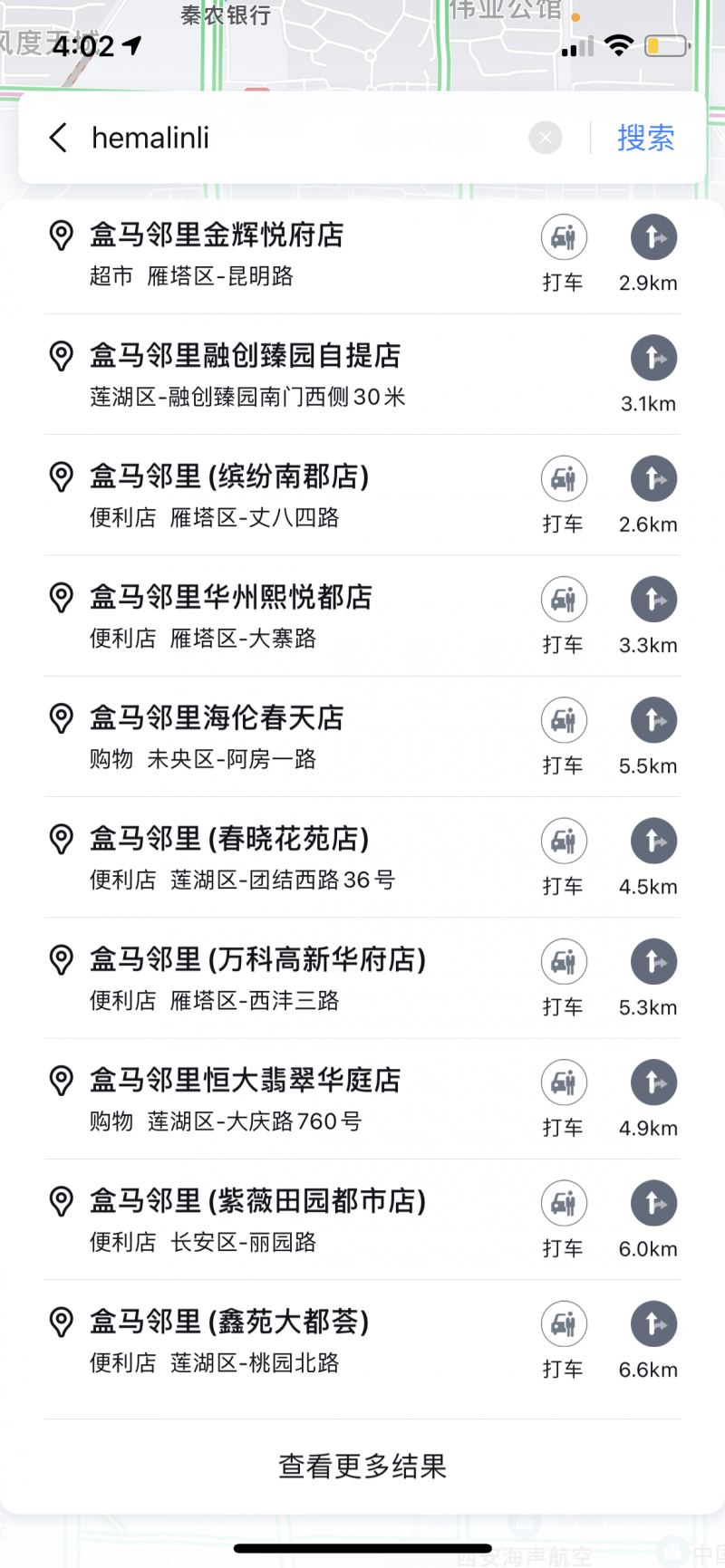Image resolution: width=725 pixels, height=1568 pixels.
Task: Navigate 2.6km to 缤纷南郡店
Action: coord(651,495)
